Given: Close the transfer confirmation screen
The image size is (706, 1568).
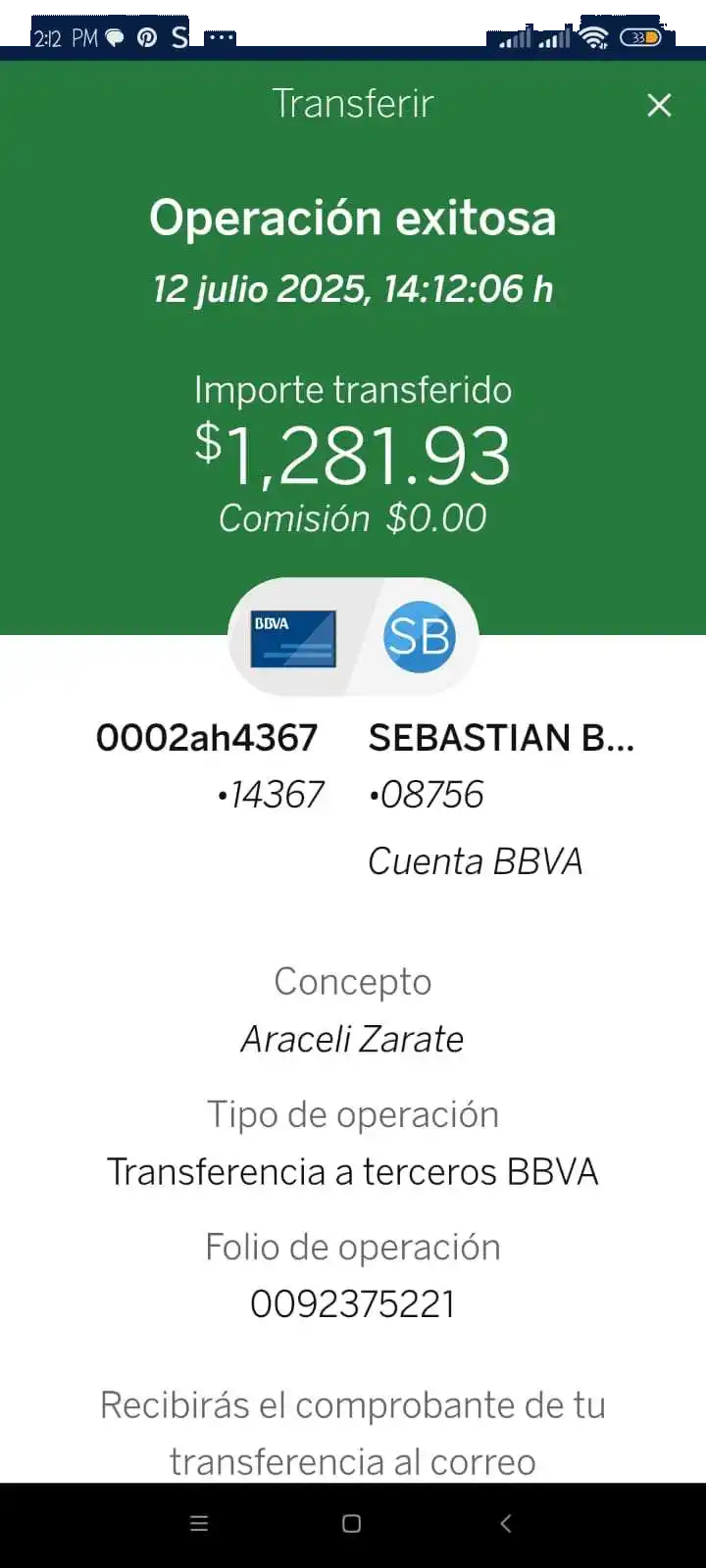Looking at the screenshot, I should (659, 105).
